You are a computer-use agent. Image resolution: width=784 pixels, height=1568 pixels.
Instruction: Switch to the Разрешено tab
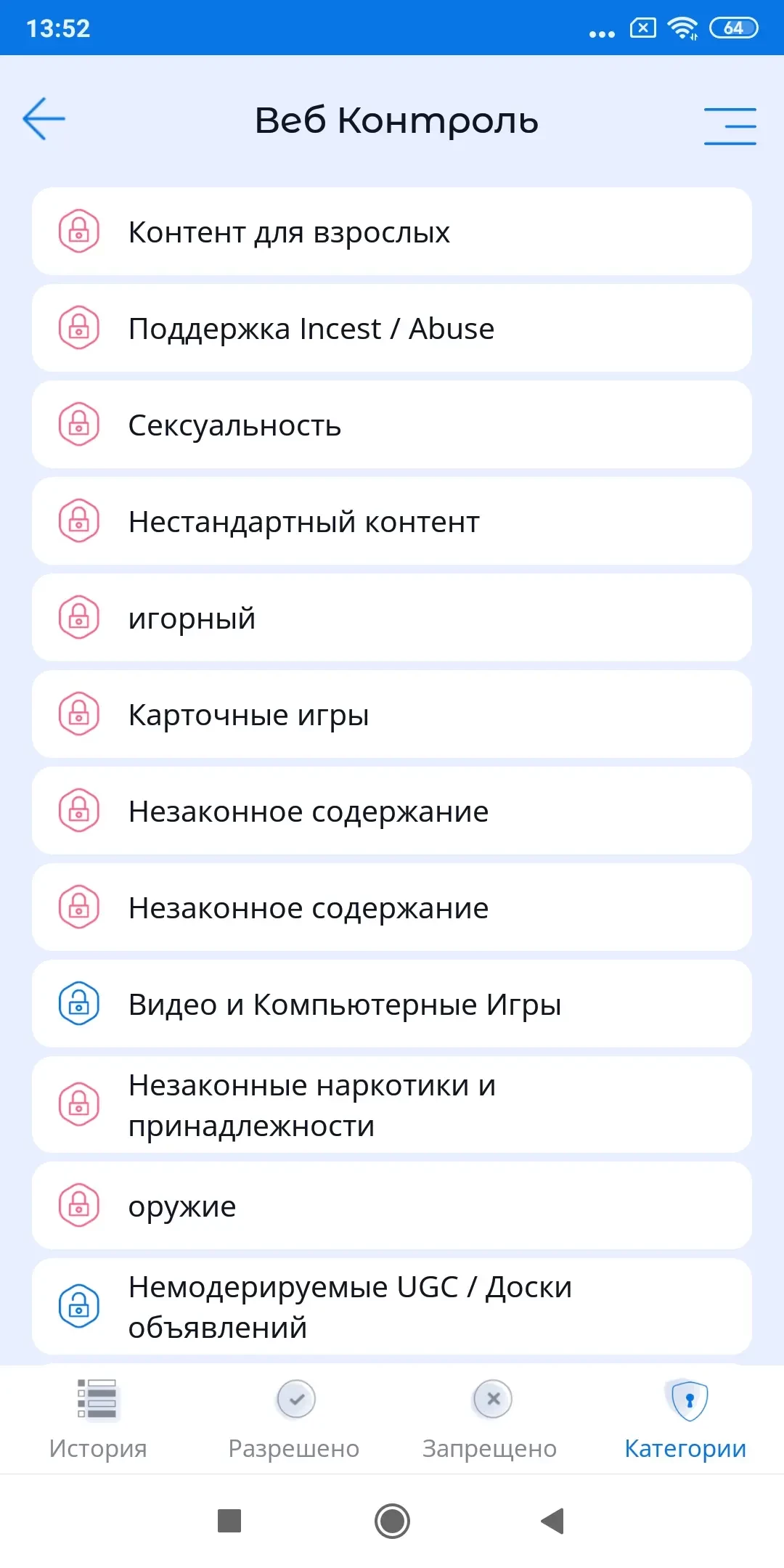[294, 1419]
